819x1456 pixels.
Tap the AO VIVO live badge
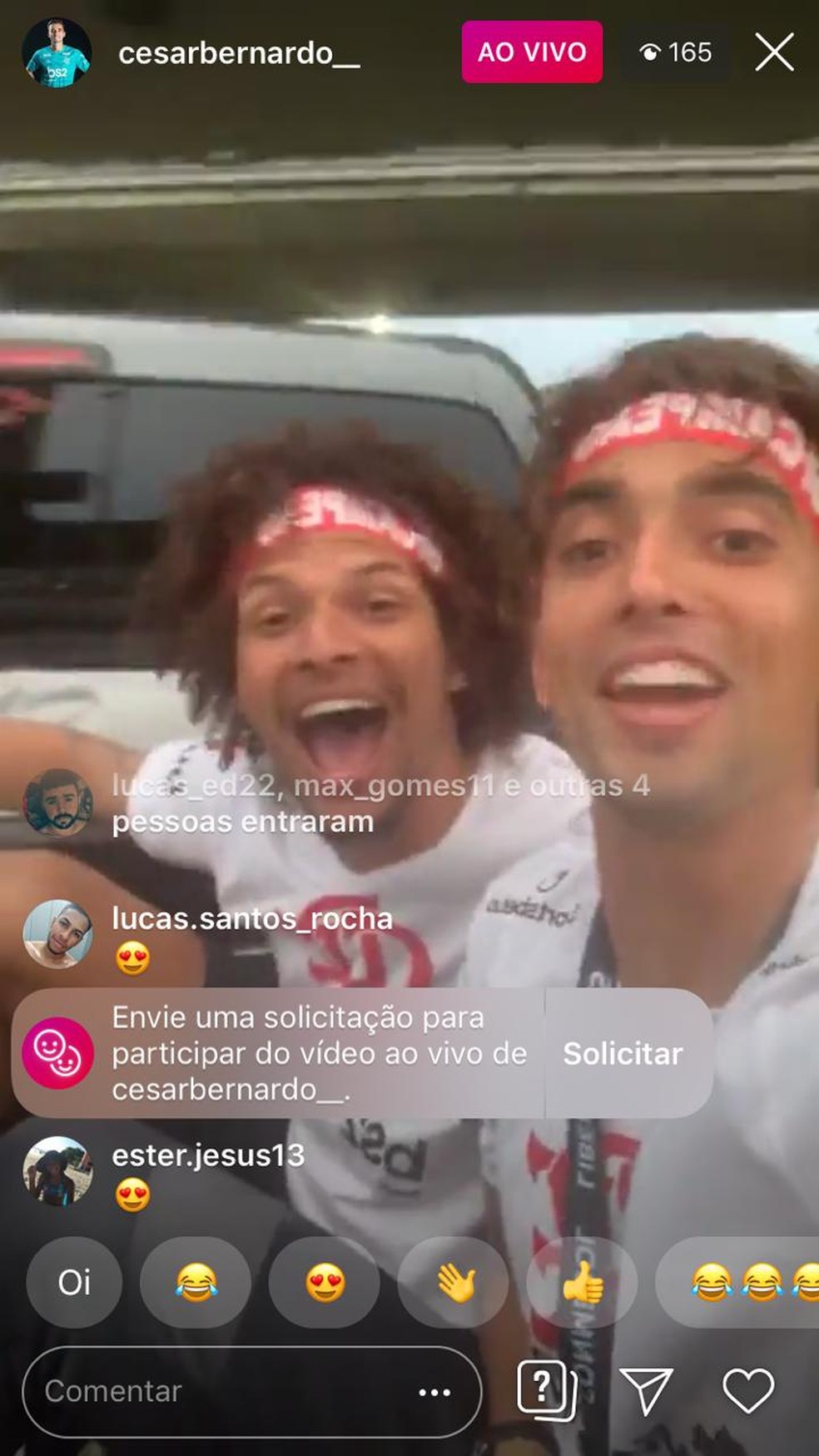point(531,52)
